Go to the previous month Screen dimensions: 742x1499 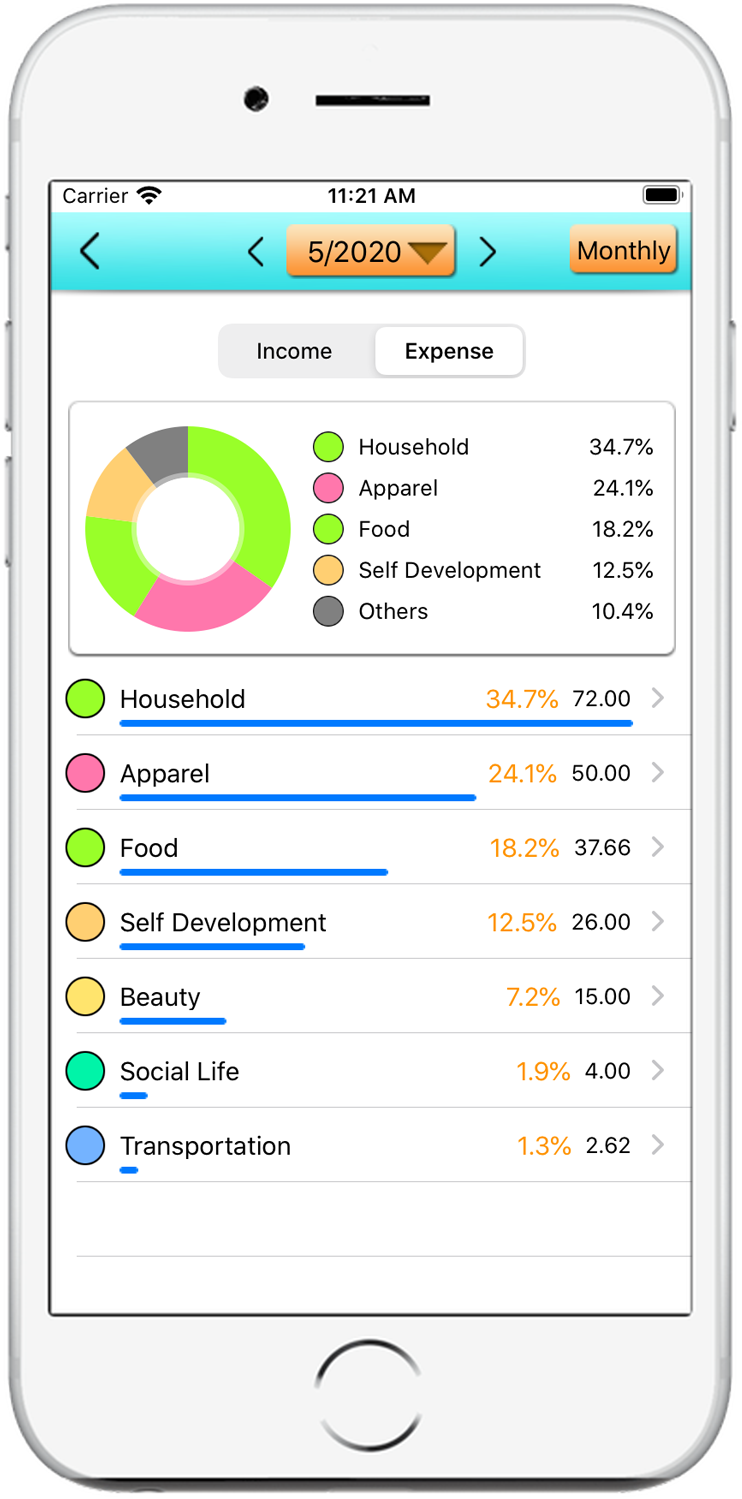[256, 252]
